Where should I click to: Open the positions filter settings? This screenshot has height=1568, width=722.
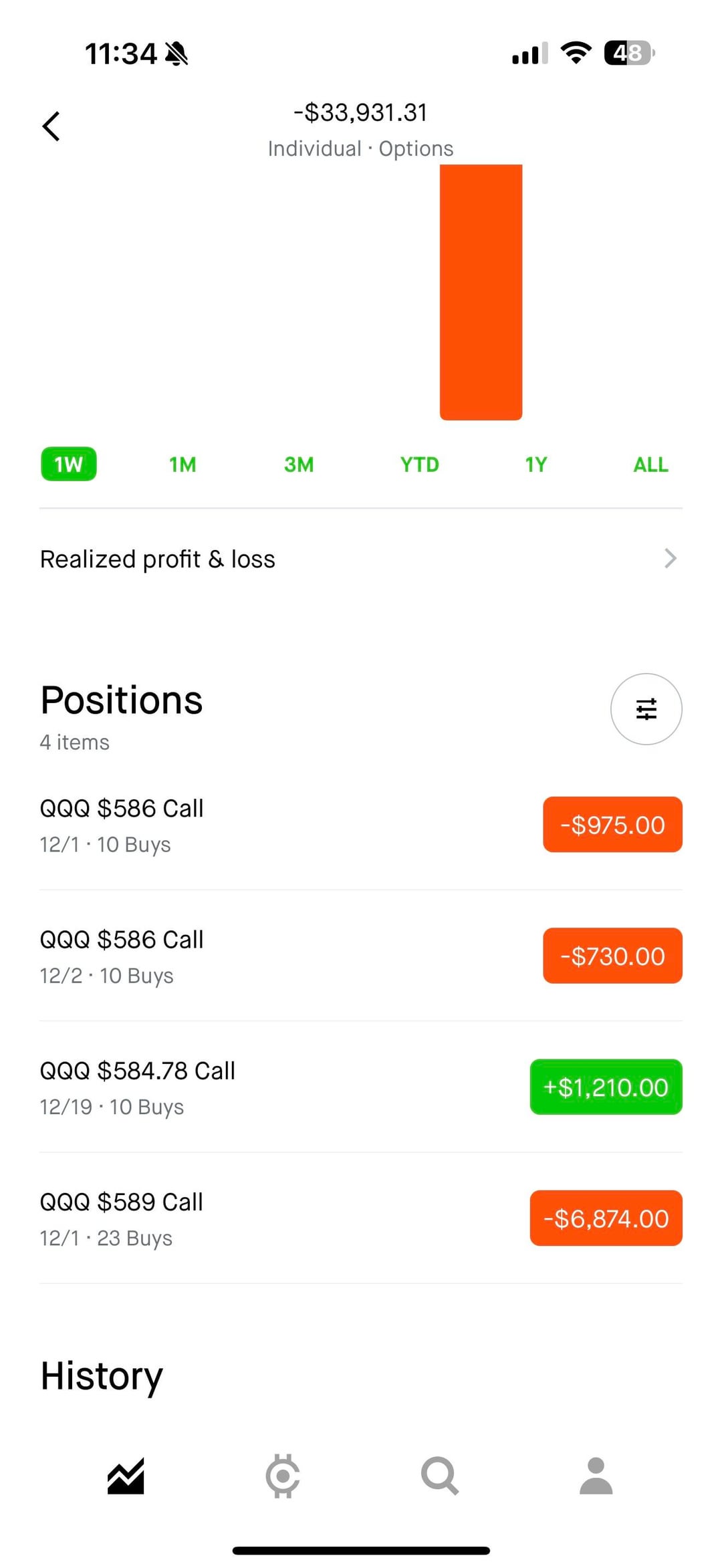click(x=646, y=709)
